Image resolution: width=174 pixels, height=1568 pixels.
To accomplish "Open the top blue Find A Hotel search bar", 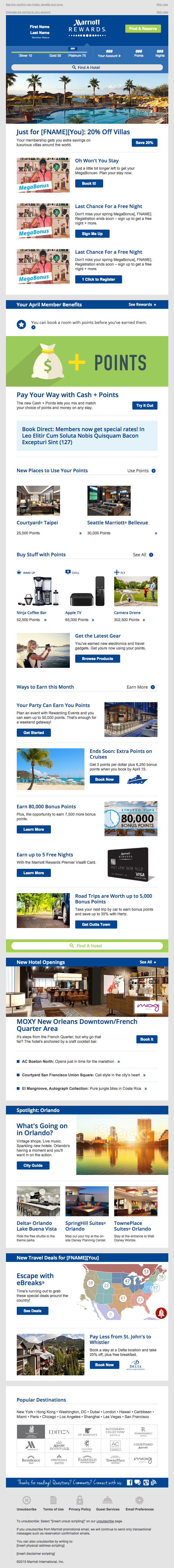I will (x=87, y=68).
